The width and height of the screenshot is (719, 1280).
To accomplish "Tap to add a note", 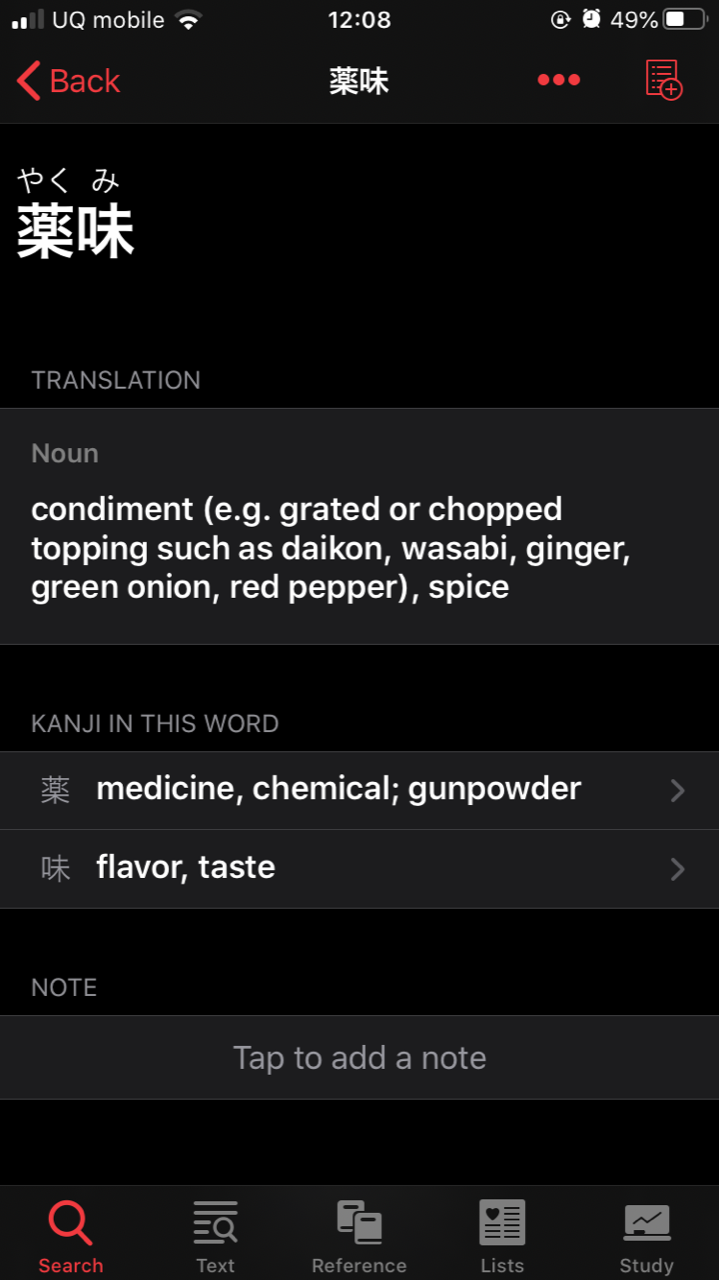I will click(359, 1058).
